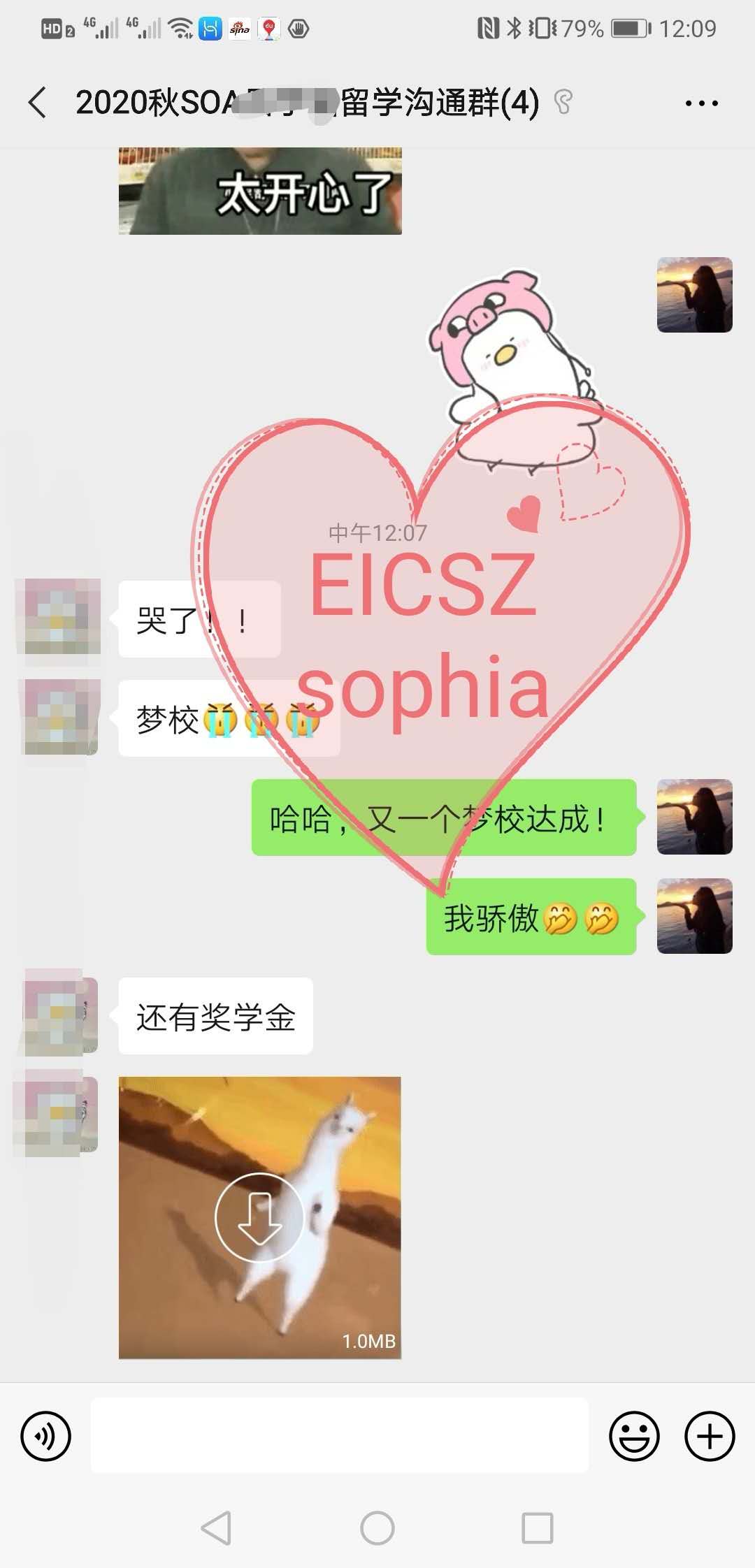Viewport: 755px width, 1568px height.
Task: Focus the message text field
Action: [339, 1435]
